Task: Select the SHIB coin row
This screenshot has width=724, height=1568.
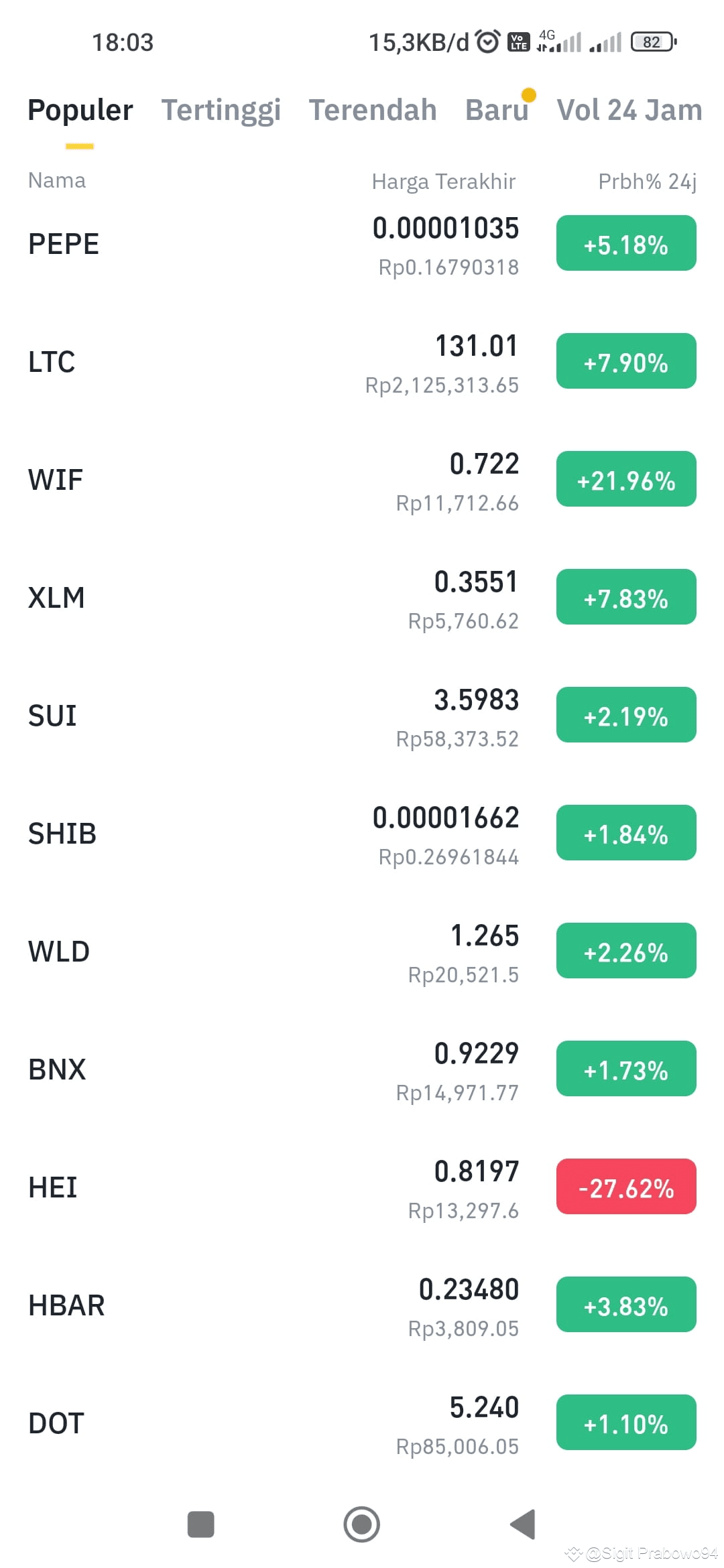Action: pyautogui.click(x=268, y=833)
